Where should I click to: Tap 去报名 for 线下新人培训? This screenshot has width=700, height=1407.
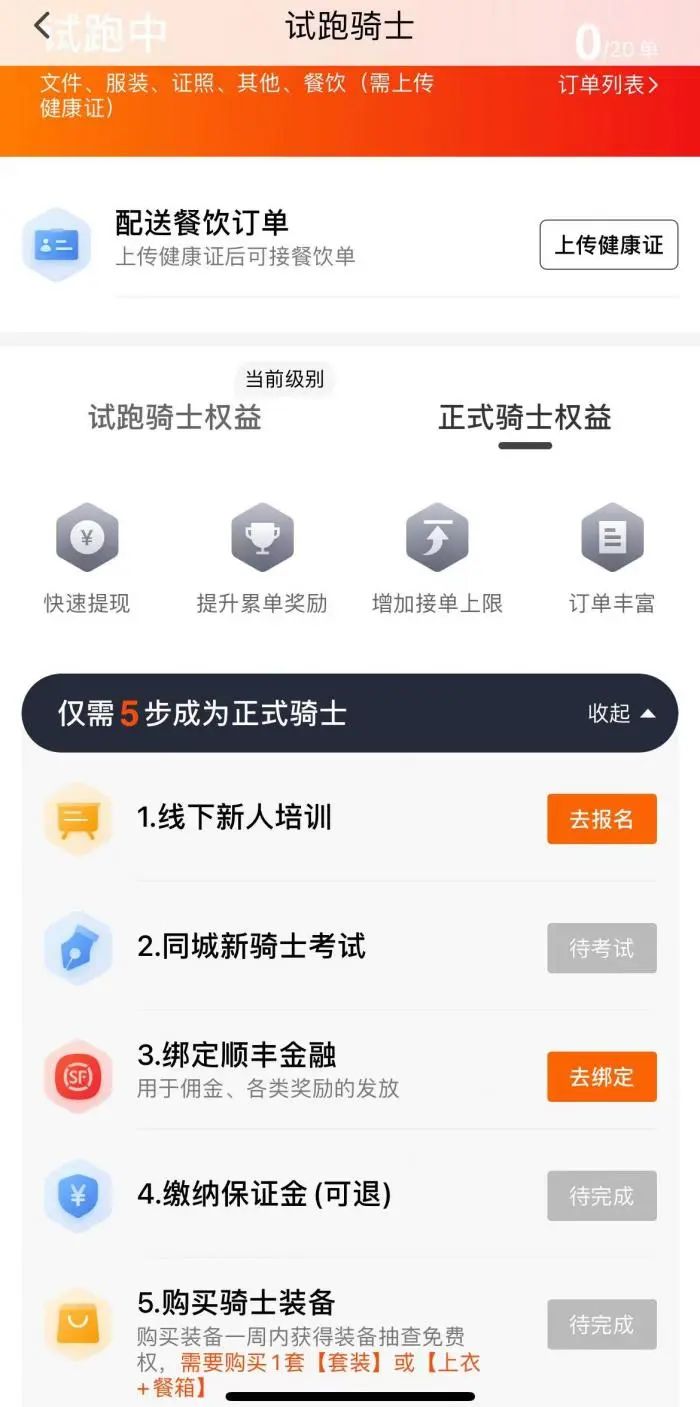pos(601,819)
